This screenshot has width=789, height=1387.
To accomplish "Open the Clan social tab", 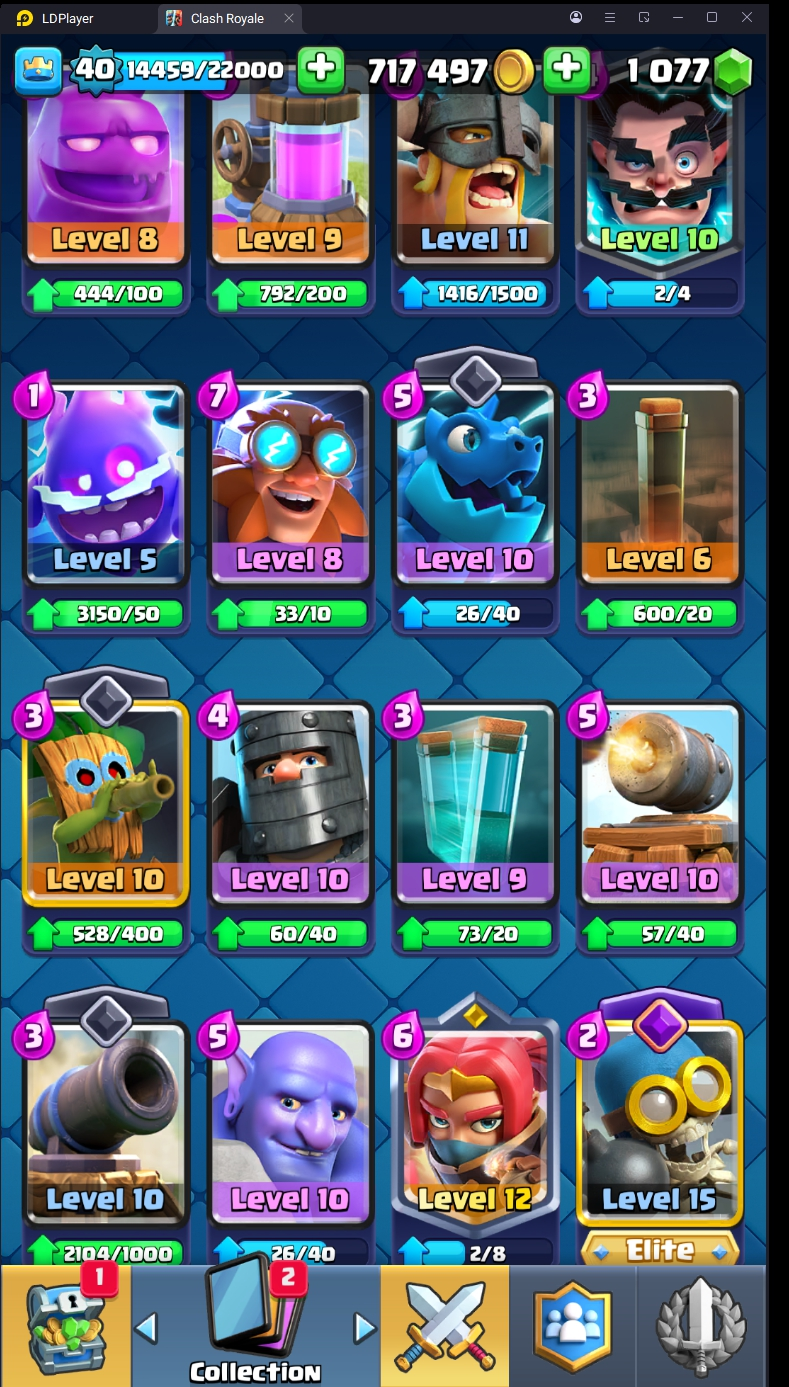I will pyautogui.click(x=573, y=1326).
